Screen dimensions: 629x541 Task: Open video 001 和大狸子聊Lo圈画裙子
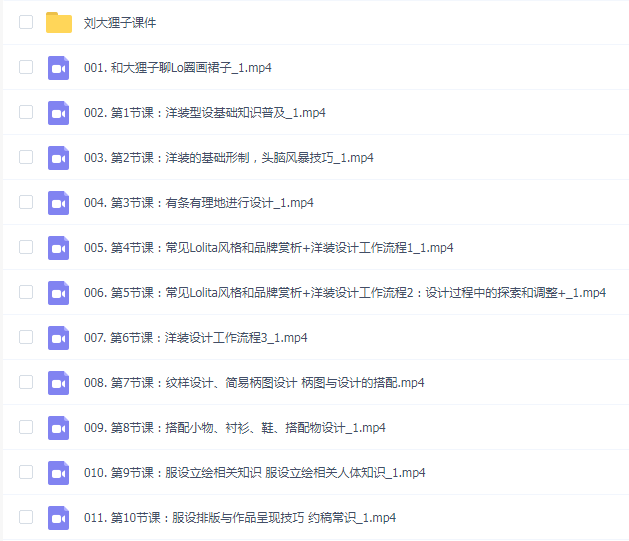pyautogui.click(x=178, y=68)
